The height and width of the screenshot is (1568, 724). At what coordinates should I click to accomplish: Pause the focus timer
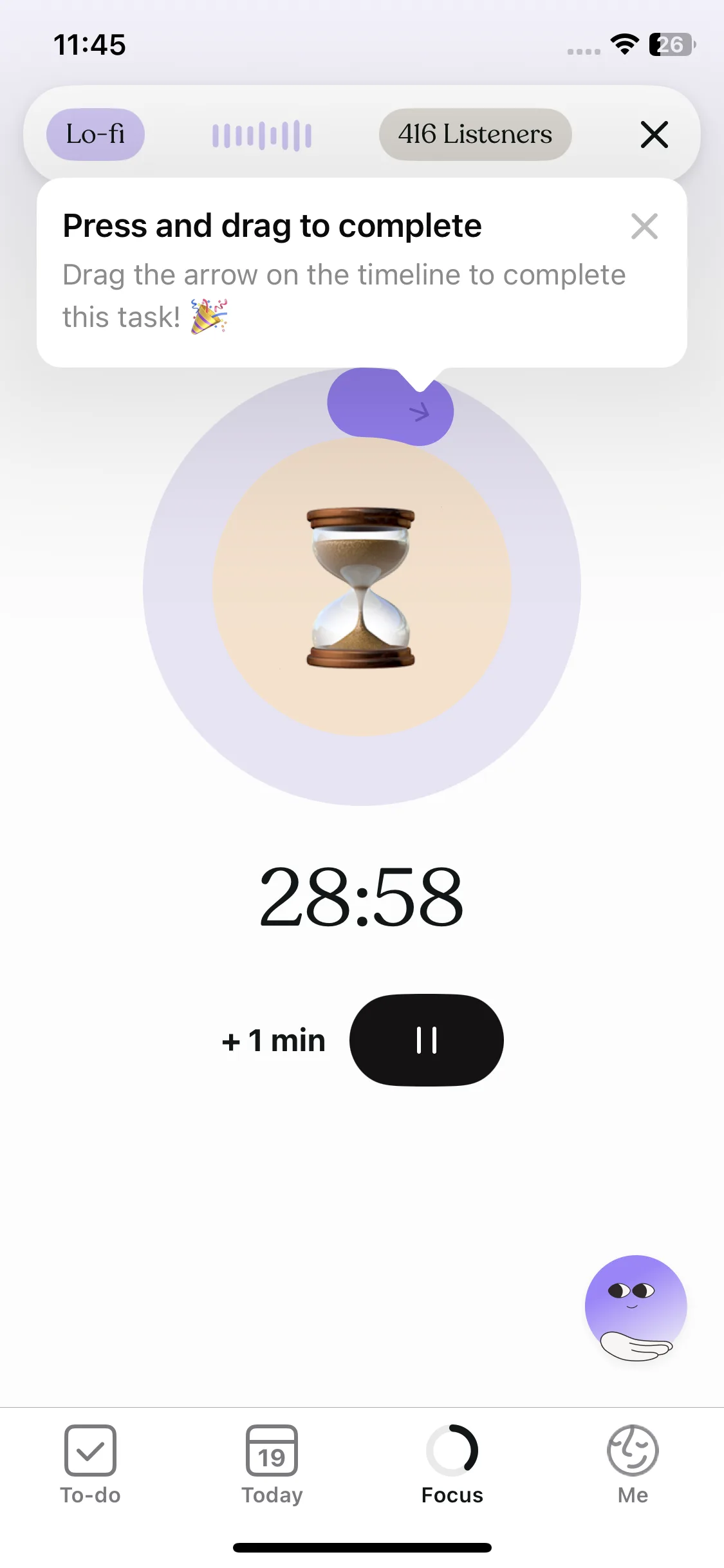coord(426,1040)
